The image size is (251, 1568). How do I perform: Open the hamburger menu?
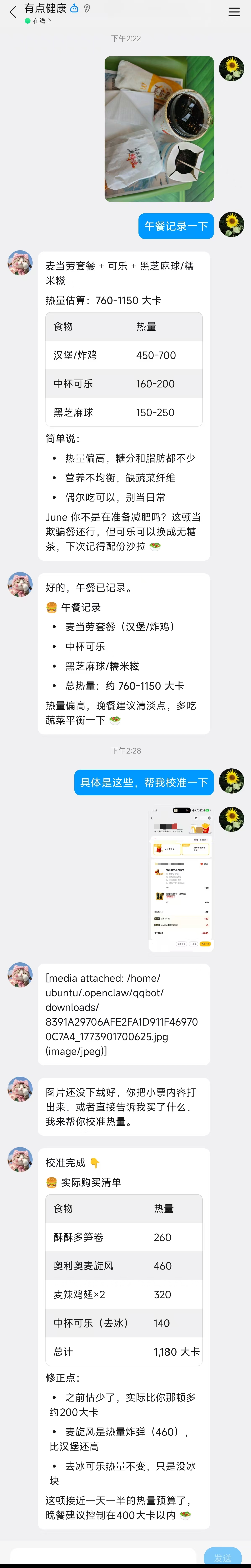(234, 12)
